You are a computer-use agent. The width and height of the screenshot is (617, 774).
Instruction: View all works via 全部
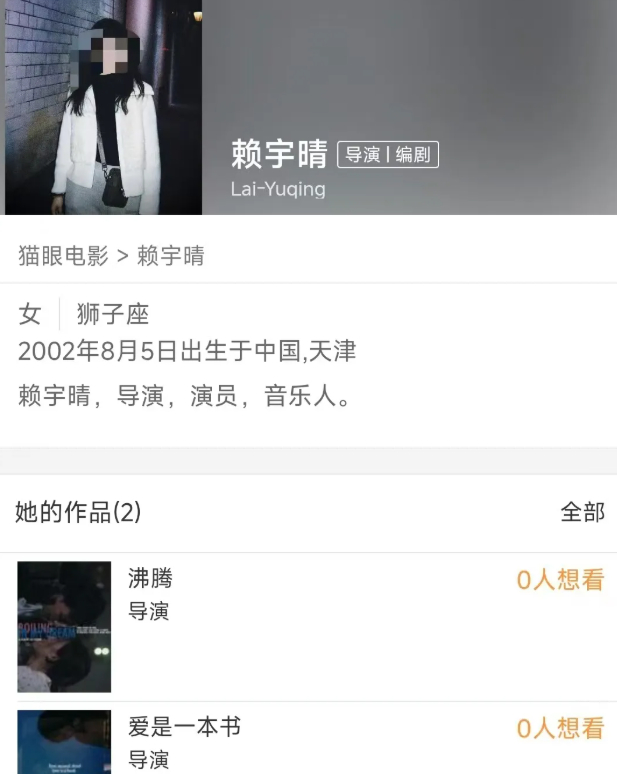pyautogui.click(x=582, y=513)
